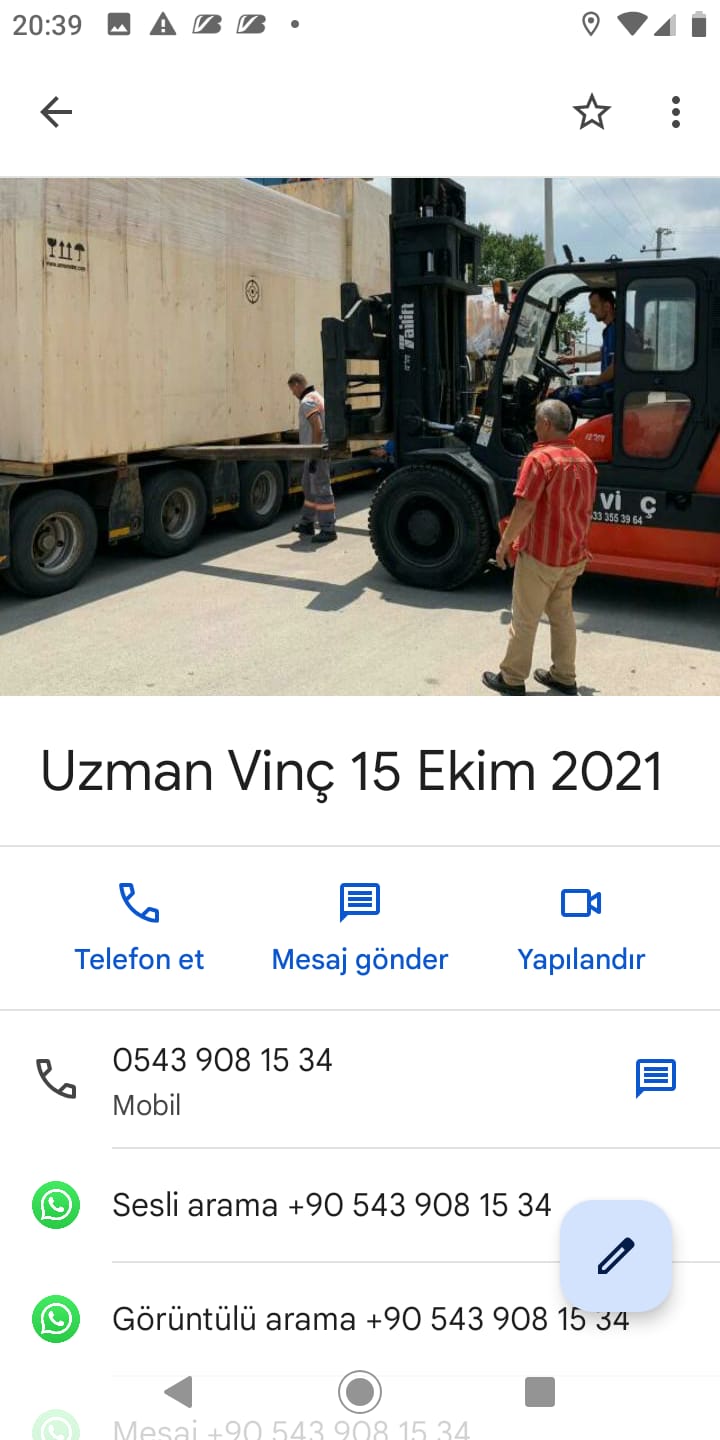Tap the Telefon et button

(x=139, y=928)
